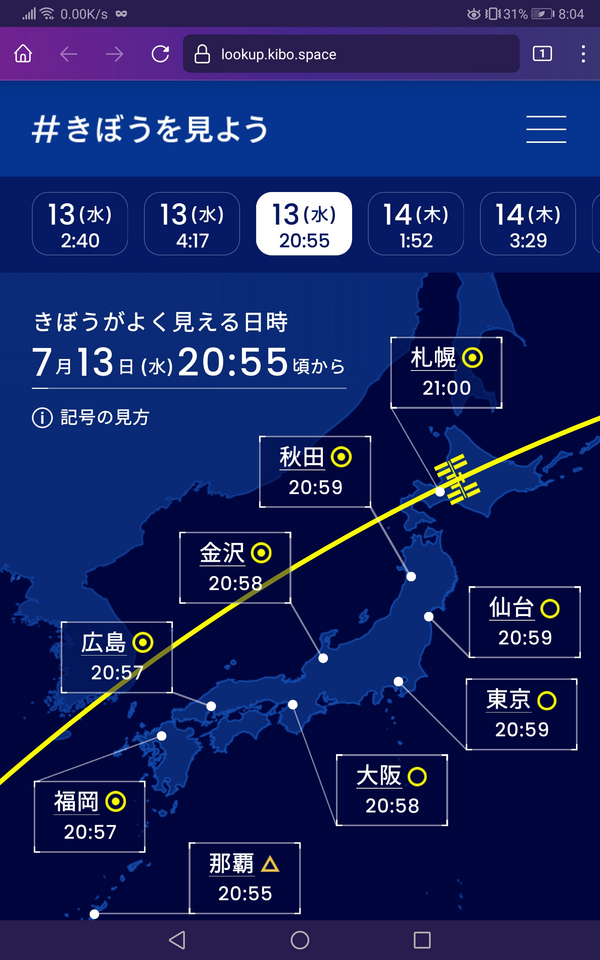Open the site hamburger menu
600x960 pixels.
point(546,129)
